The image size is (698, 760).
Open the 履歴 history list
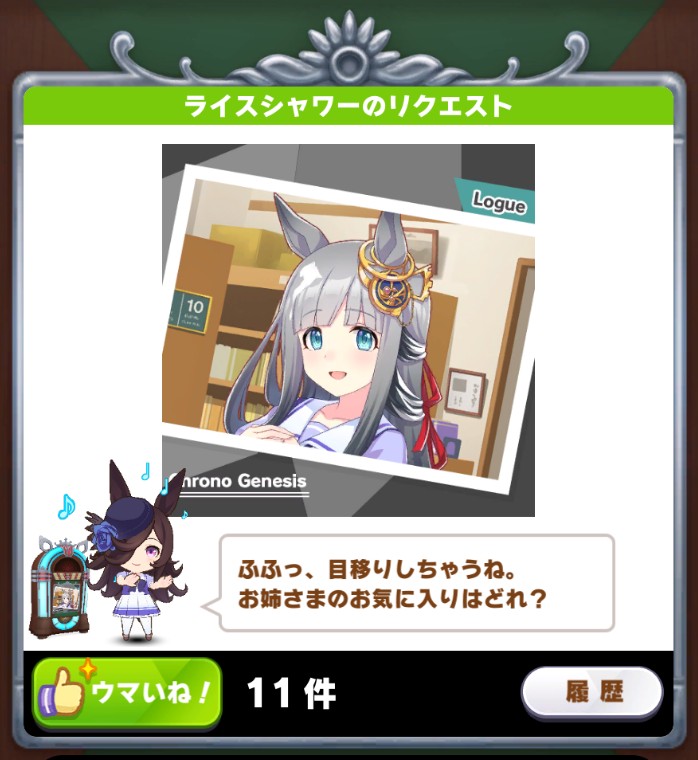click(591, 692)
